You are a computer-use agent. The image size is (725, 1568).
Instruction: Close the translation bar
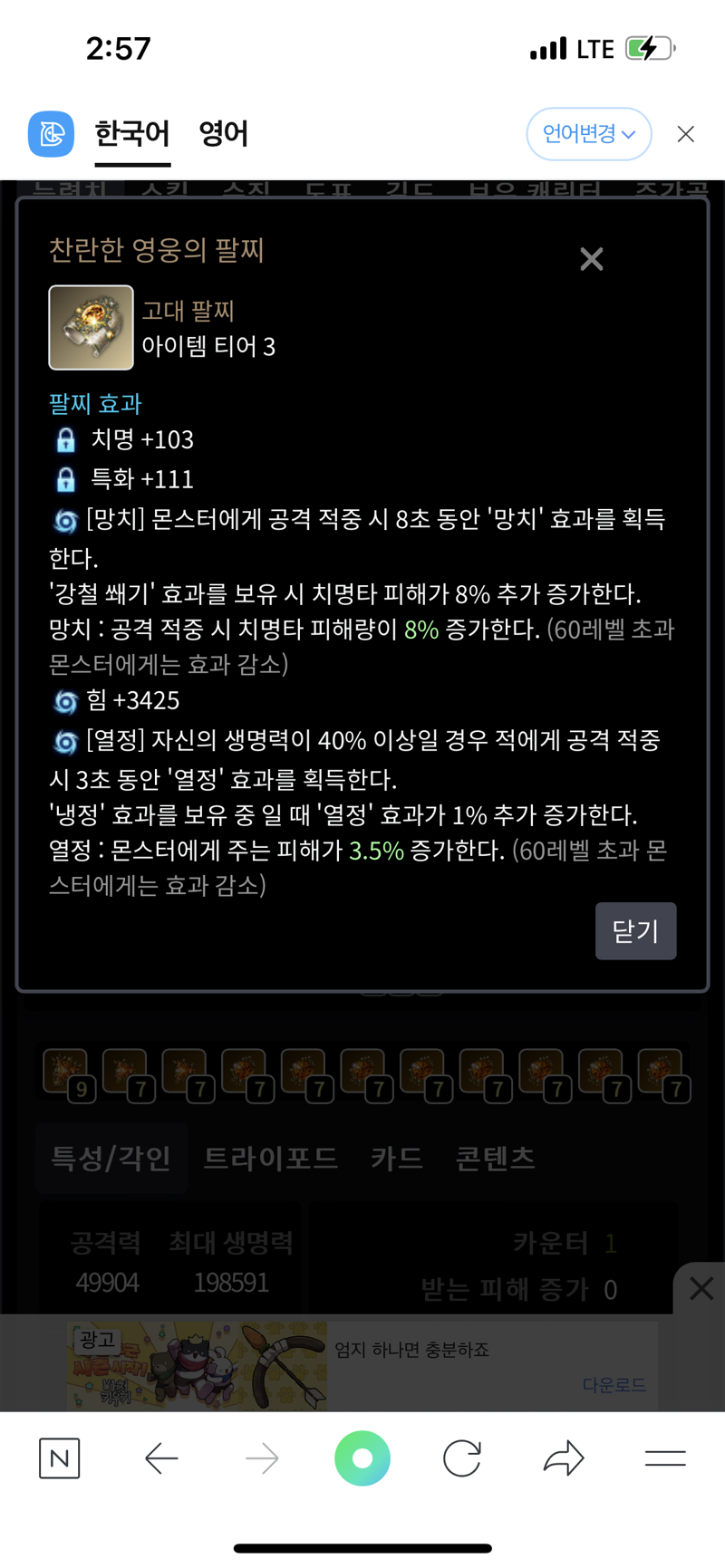(686, 134)
